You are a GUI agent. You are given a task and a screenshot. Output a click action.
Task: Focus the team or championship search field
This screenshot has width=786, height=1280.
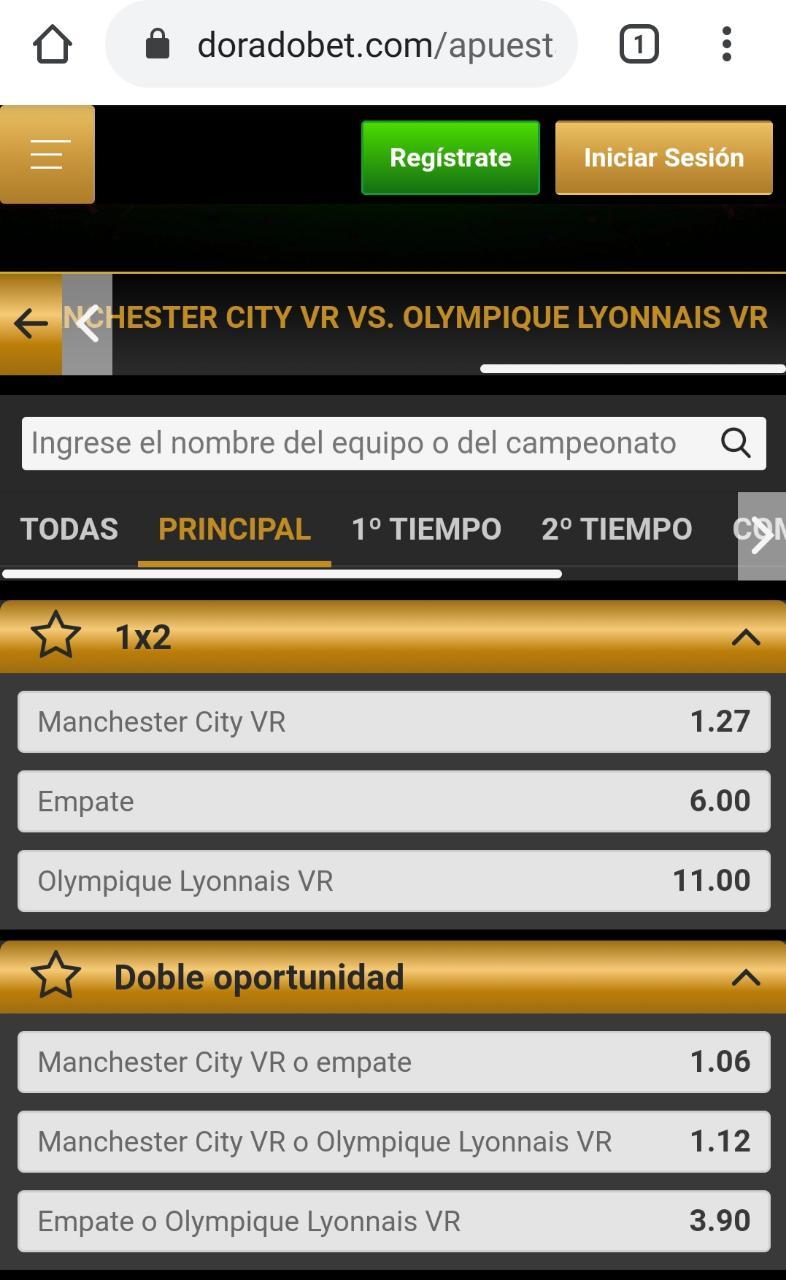pyautogui.click(x=370, y=443)
